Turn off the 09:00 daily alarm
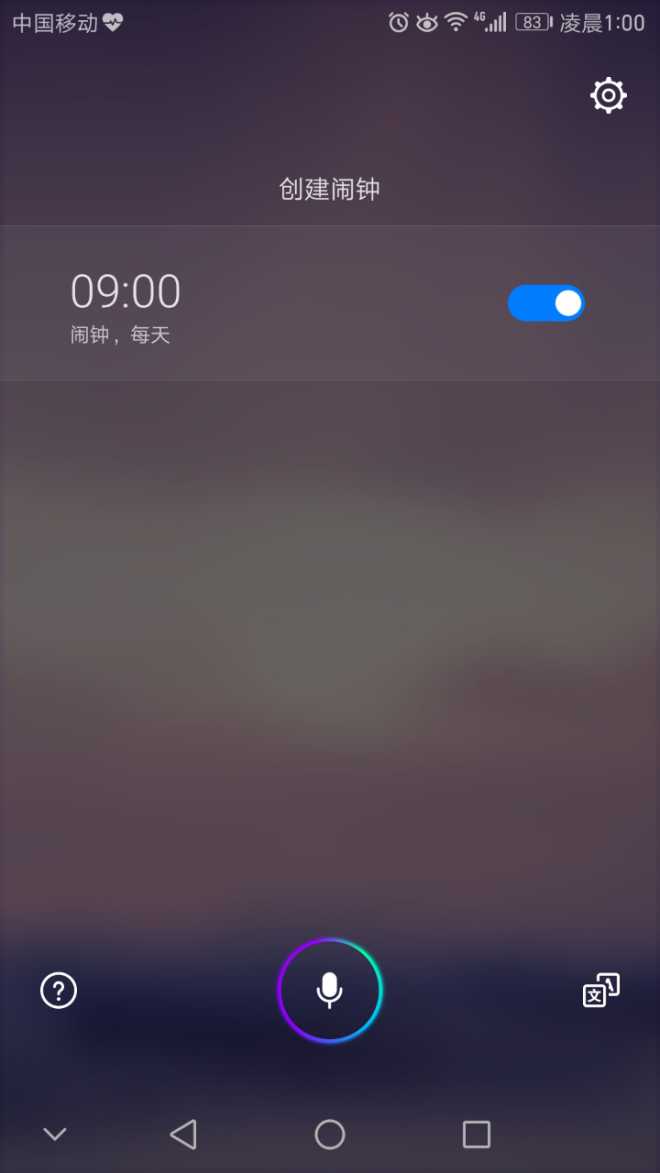 click(546, 303)
